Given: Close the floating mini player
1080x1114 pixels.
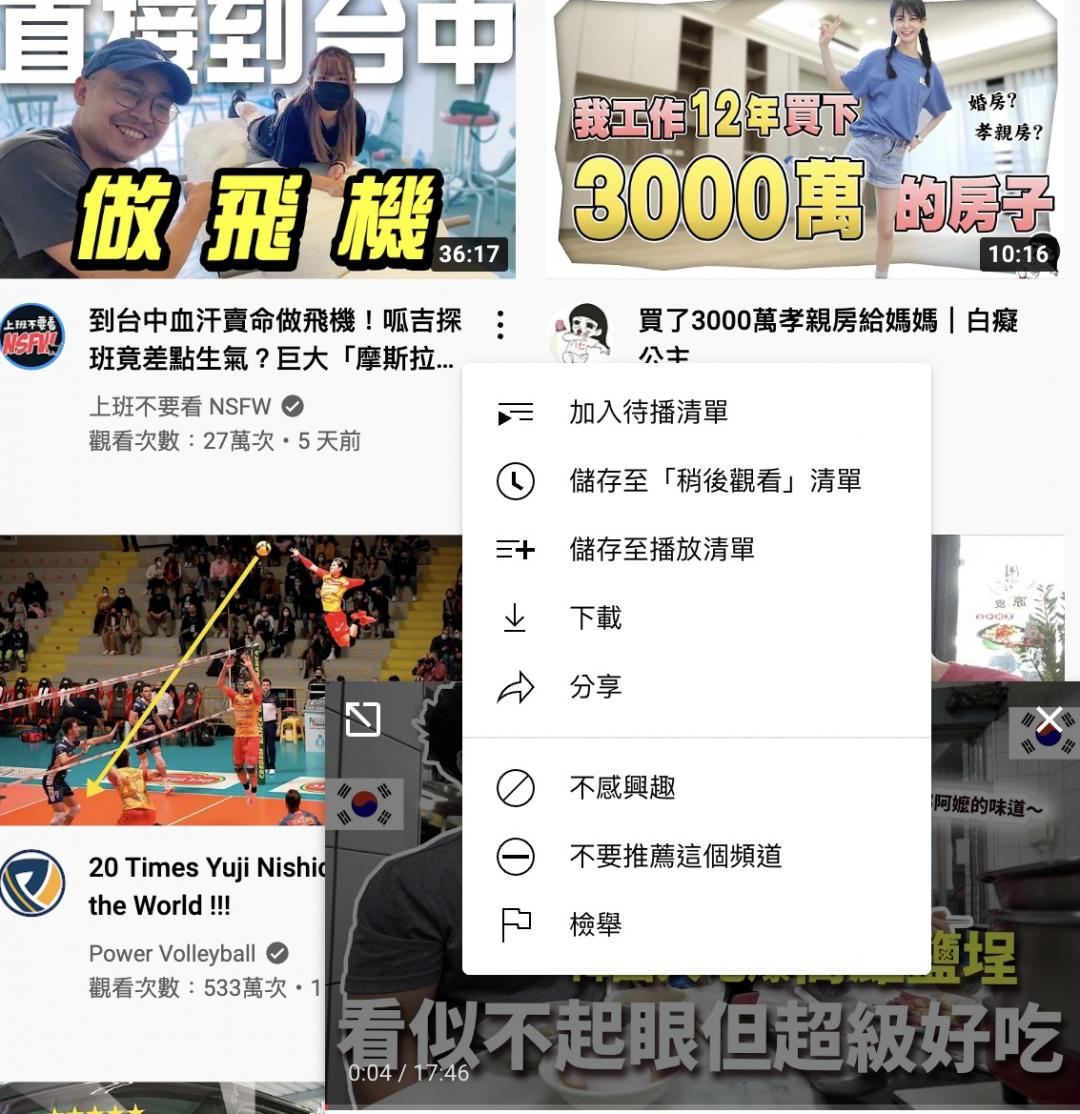Looking at the screenshot, I should pyautogui.click(x=1049, y=719).
